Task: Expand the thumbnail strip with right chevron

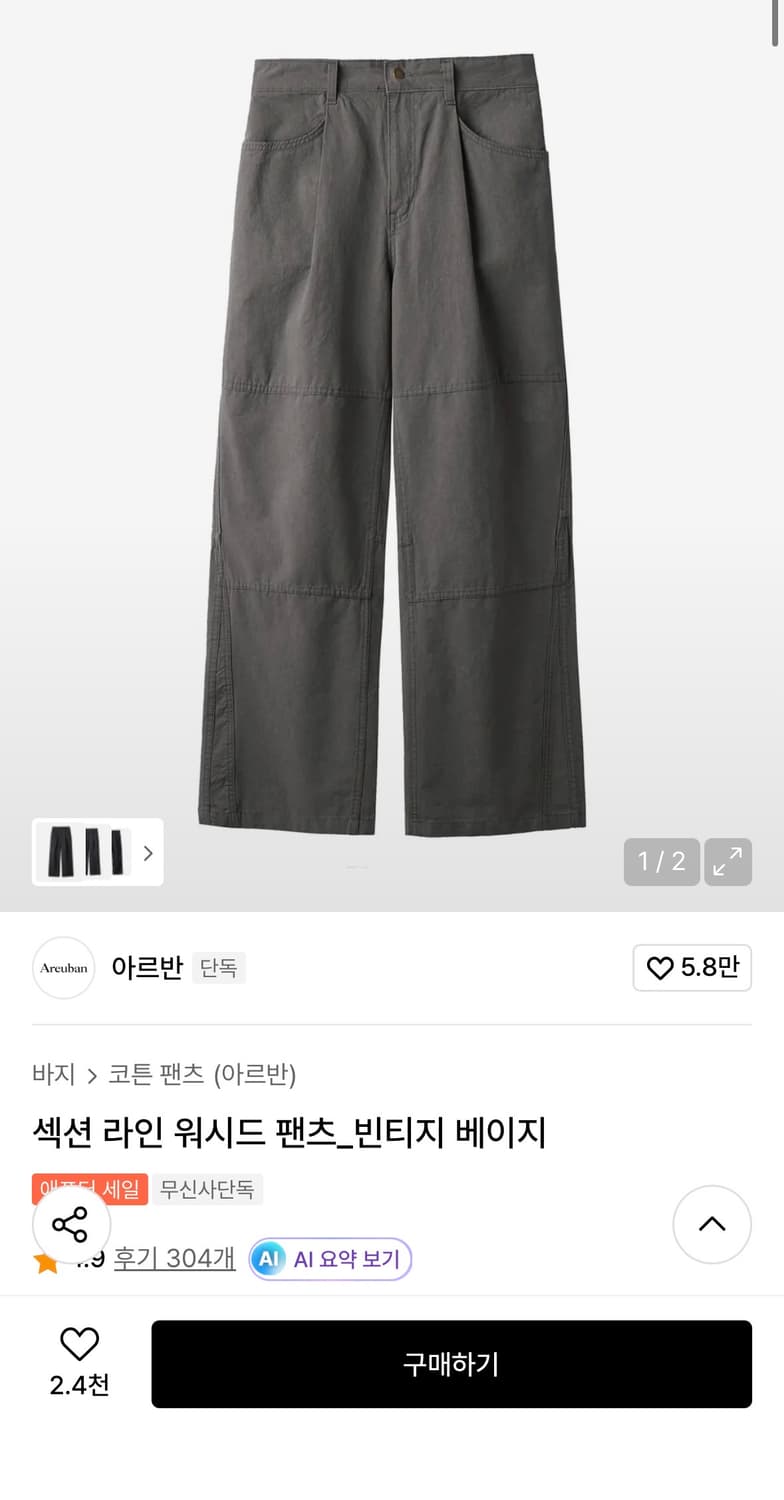Action: (x=147, y=852)
